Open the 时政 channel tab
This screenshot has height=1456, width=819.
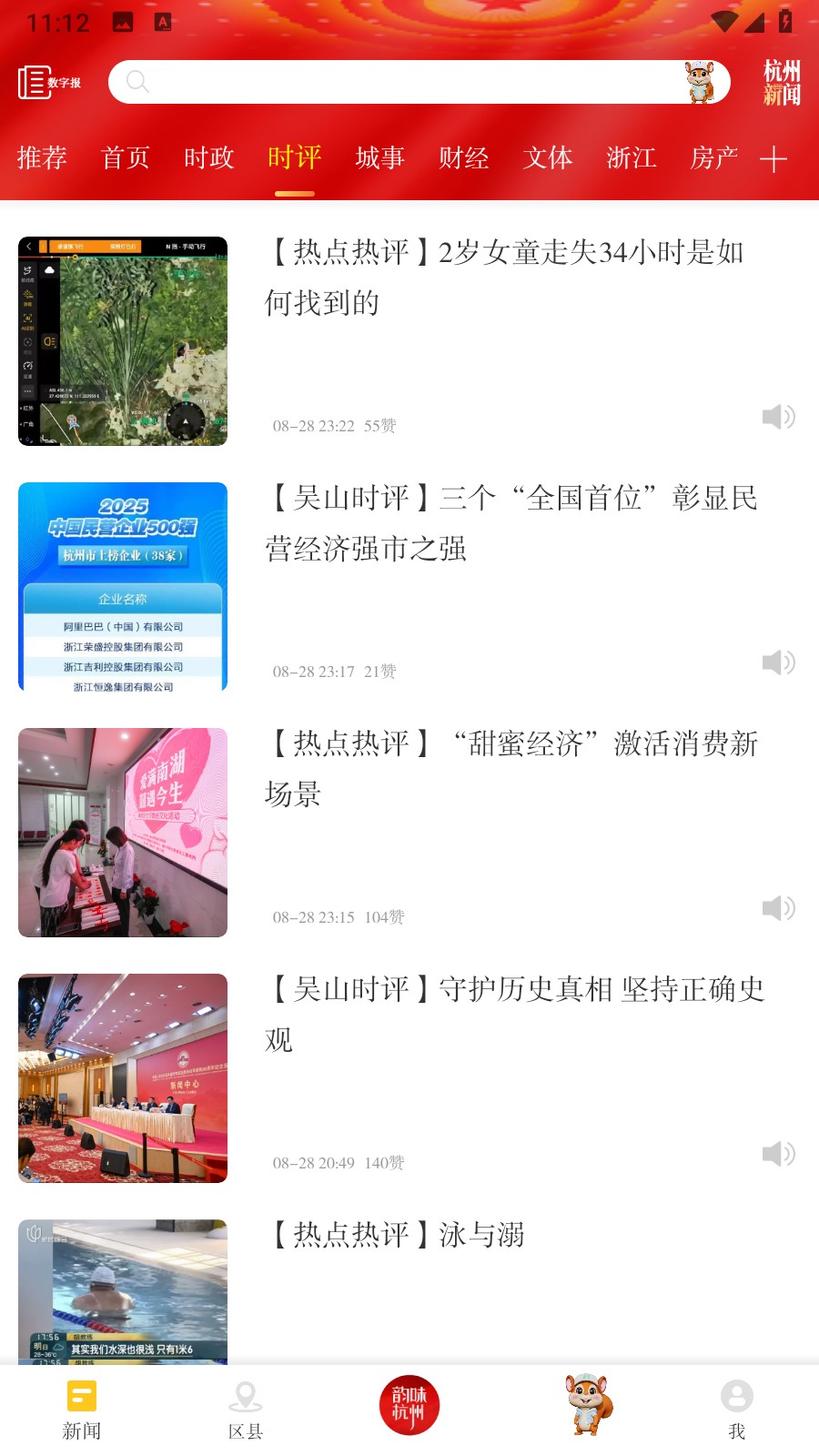point(209,157)
